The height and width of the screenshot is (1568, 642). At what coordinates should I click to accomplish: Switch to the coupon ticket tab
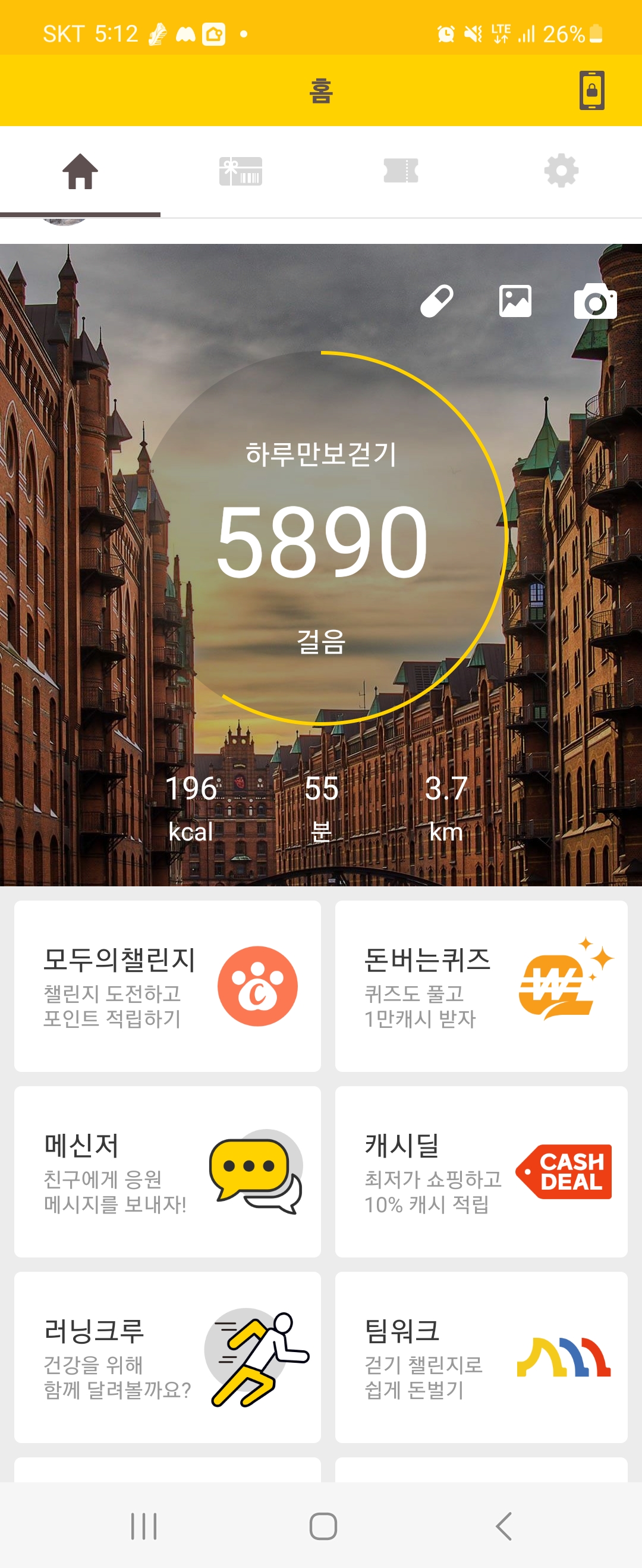coord(401,171)
